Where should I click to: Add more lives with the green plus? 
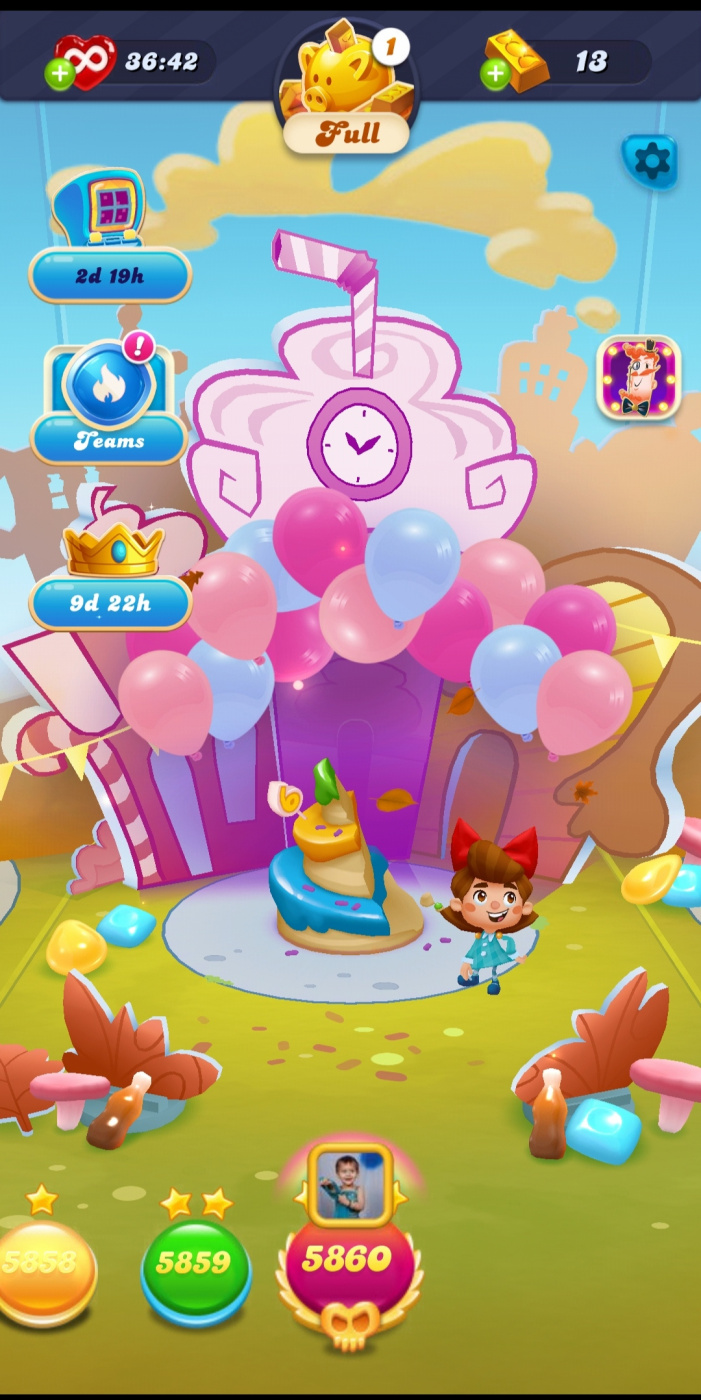tap(60, 73)
